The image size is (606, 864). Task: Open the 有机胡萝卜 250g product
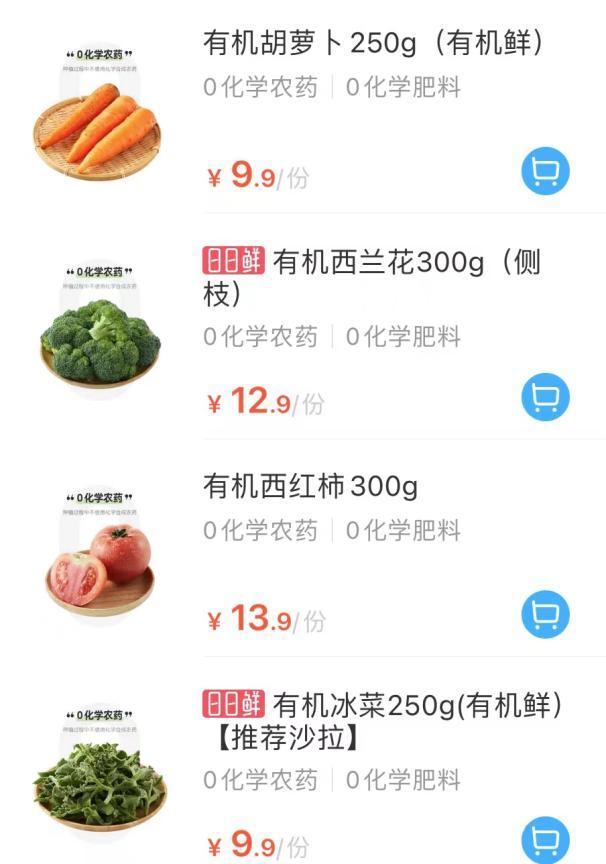pyautogui.click(x=372, y=43)
